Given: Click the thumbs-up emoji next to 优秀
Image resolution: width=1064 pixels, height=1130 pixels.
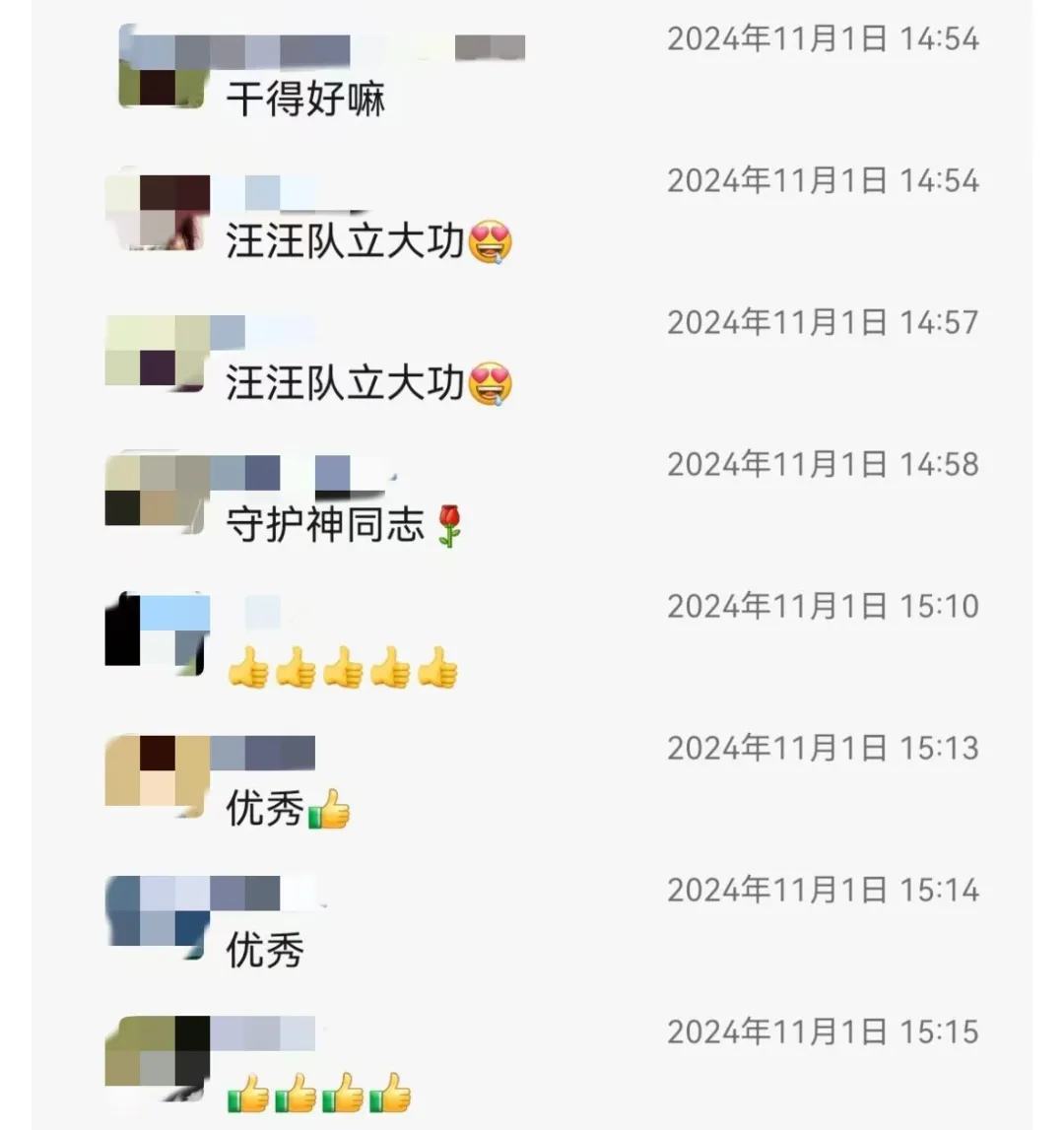Looking at the screenshot, I should [331, 811].
